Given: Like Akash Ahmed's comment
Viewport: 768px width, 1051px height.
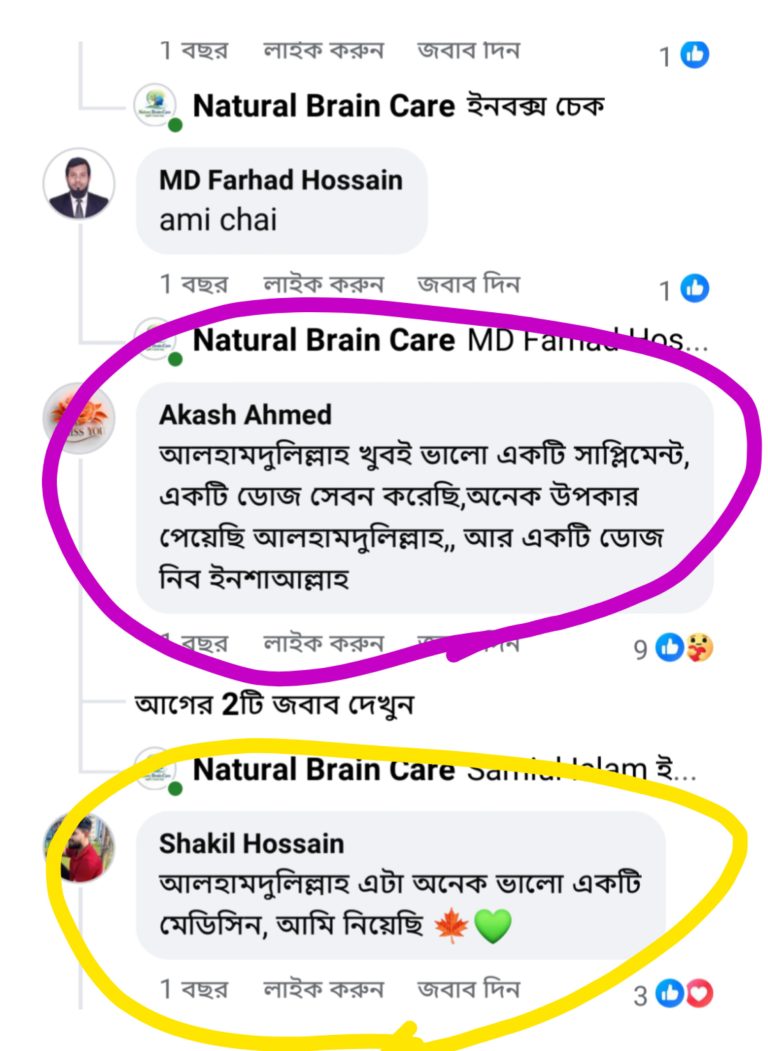Looking at the screenshot, I should click(x=322, y=643).
